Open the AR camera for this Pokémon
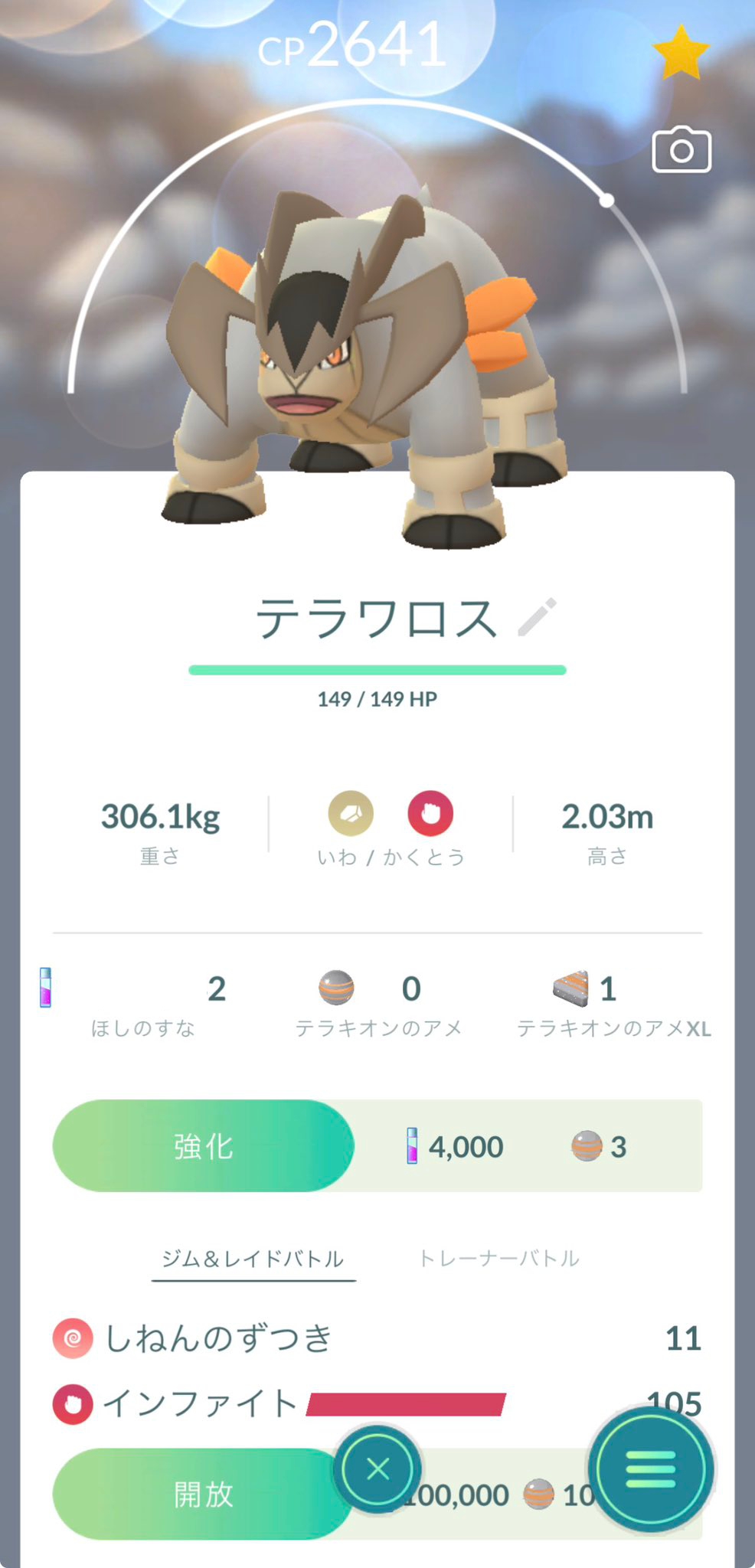The image size is (755, 1568). coord(681,150)
